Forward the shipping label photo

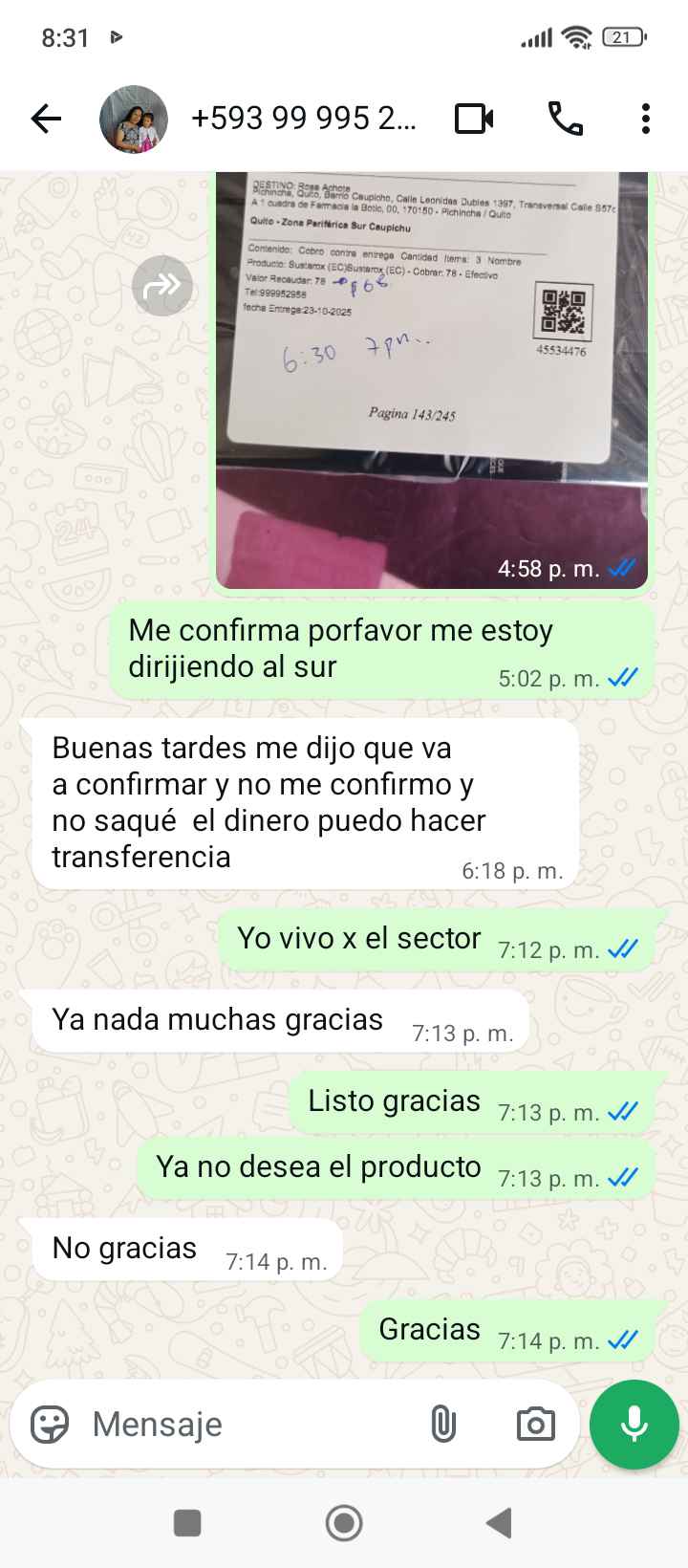click(x=162, y=286)
